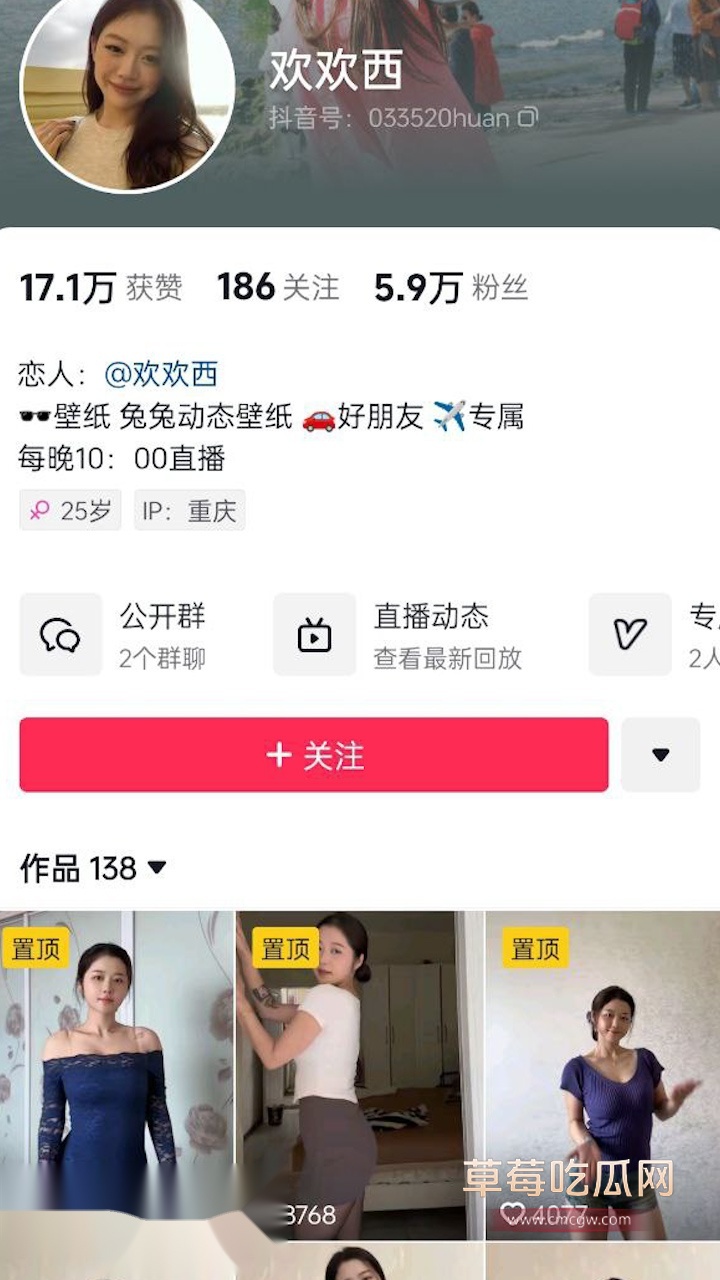Screen dimensions: 720x1280
Task: Open the profile avatar photo
Action: click(127, 93)
